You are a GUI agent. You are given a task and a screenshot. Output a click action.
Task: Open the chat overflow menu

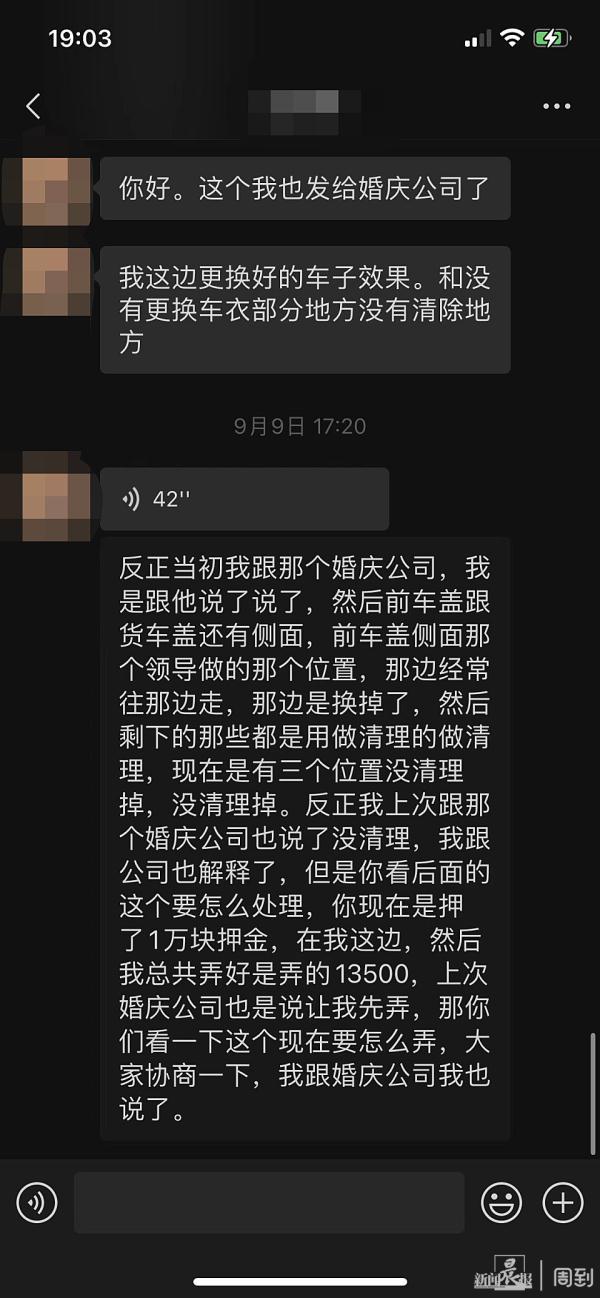pyautogui.click(x=556, y=106)
